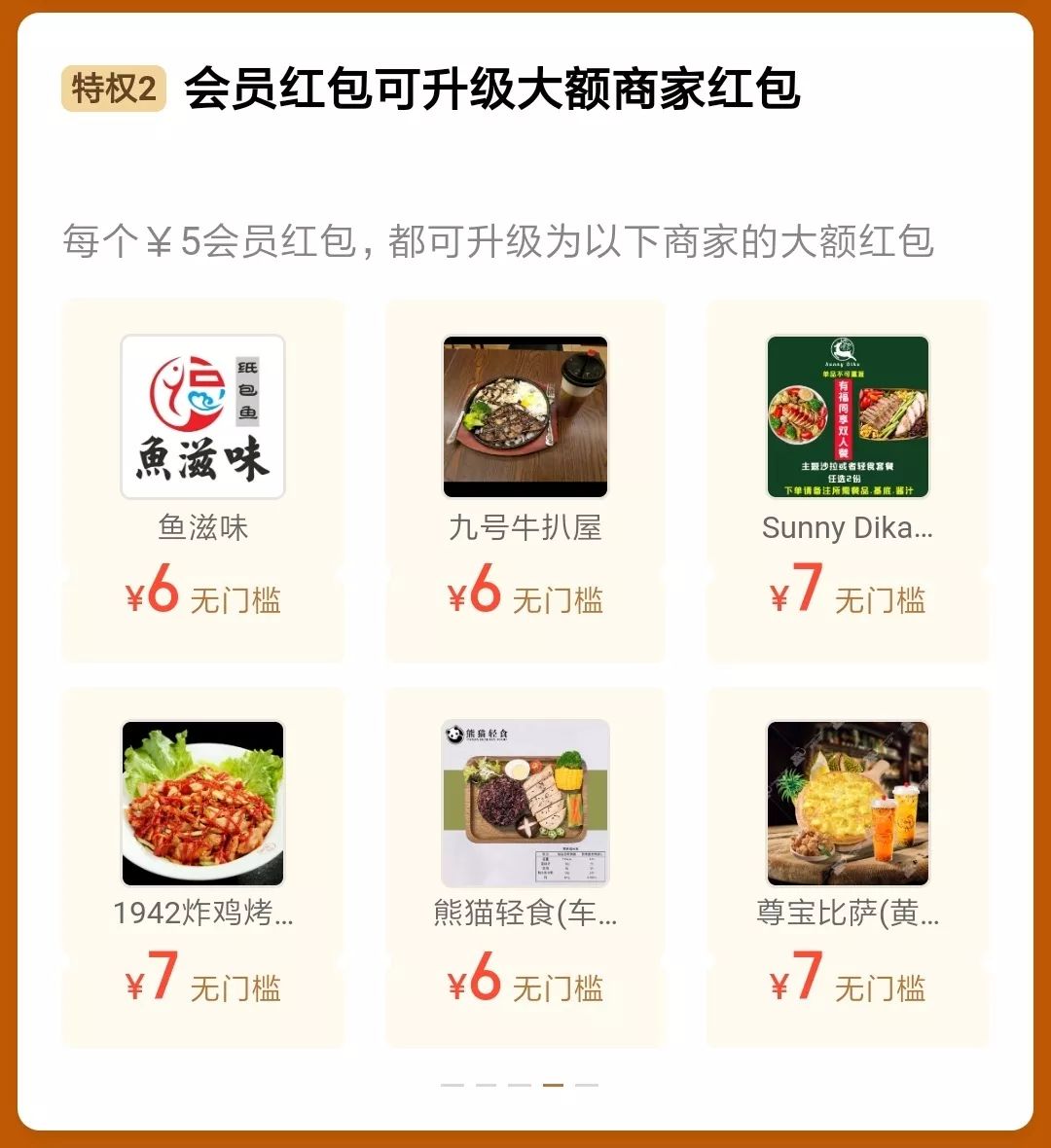
Task: Click the 鱼滋味 merchant name text
Action: pyautogui.click(x=201, y=528)
